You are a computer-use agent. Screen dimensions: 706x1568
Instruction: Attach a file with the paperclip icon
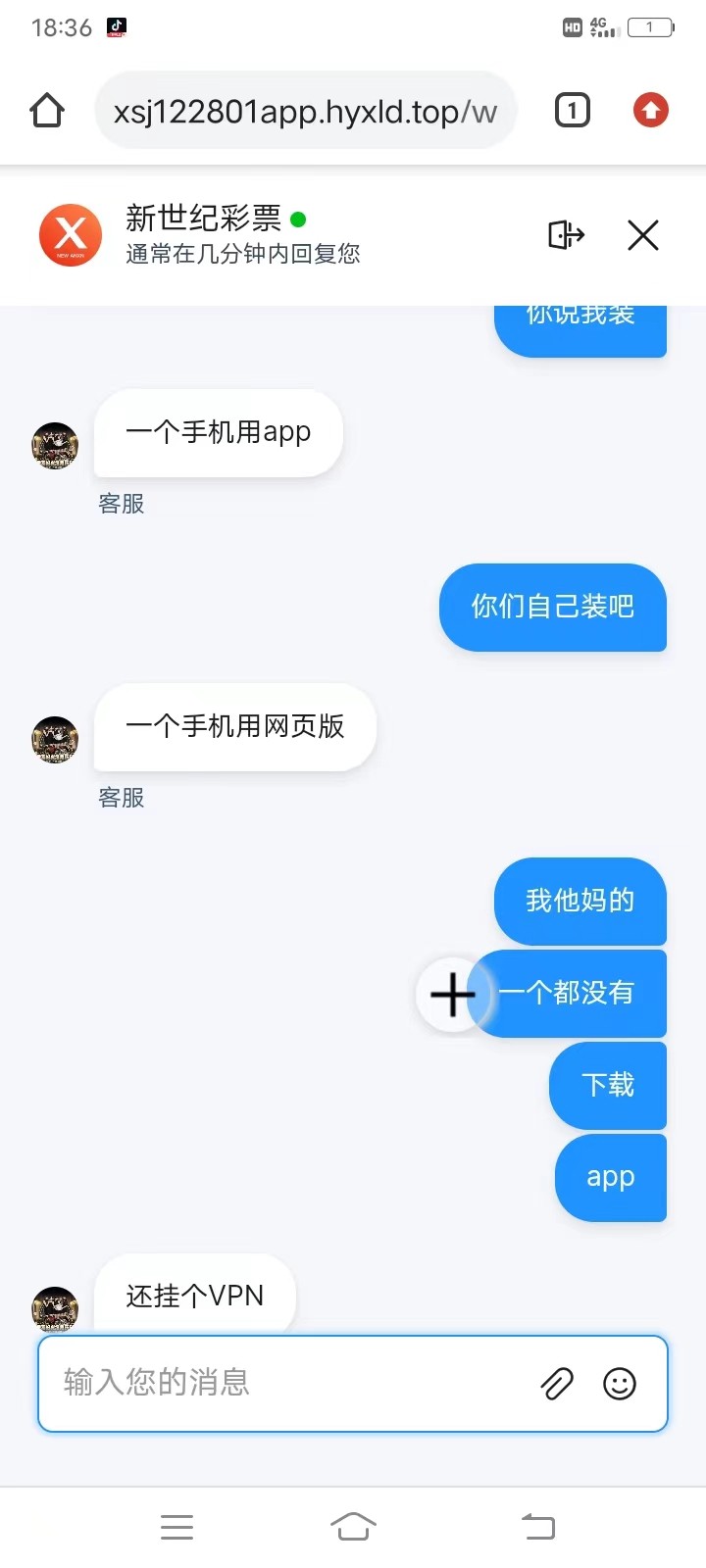(x=557, y=1384)
